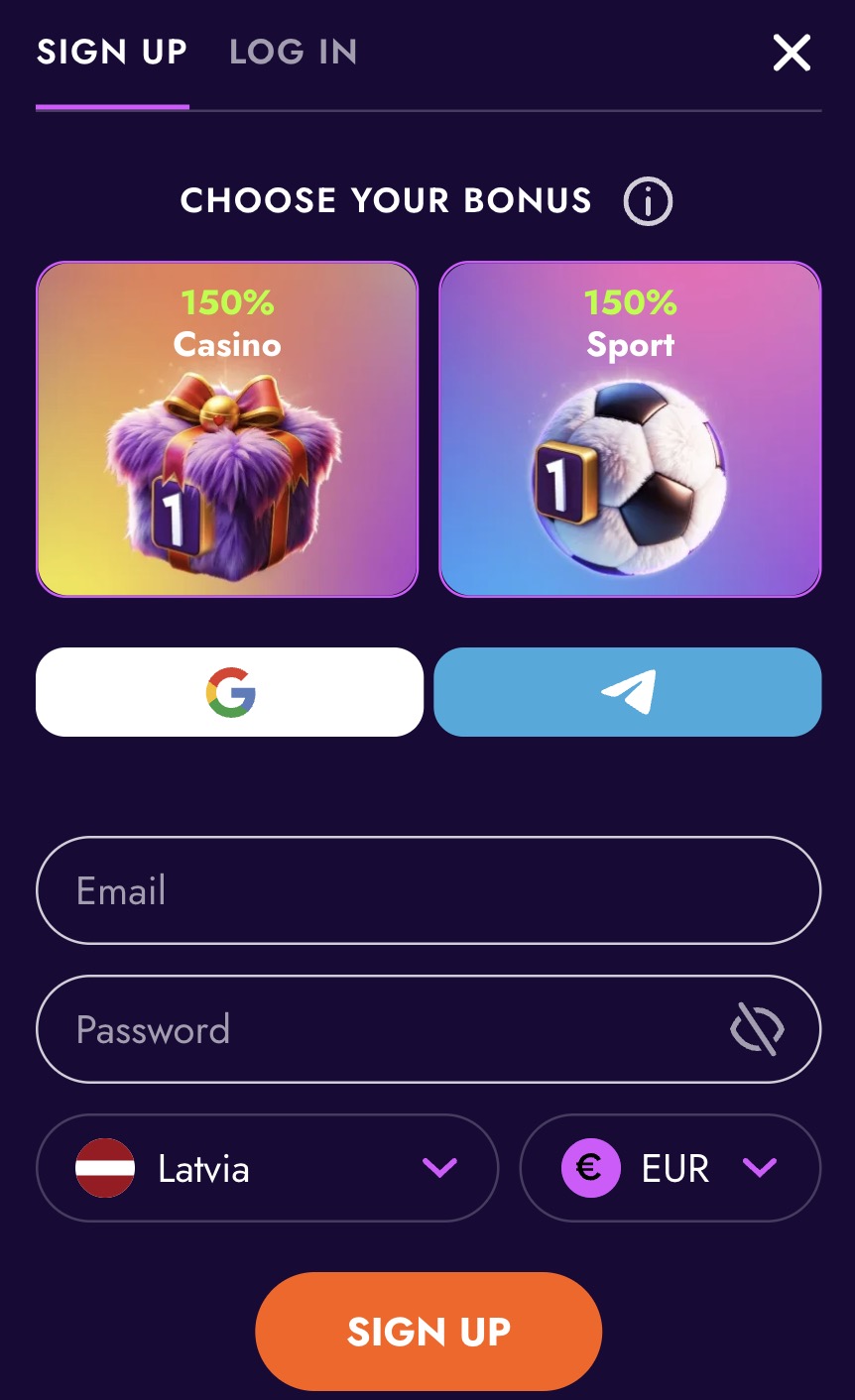Switch to the Log In tab

pyautogui.click(x=293, y=53)
